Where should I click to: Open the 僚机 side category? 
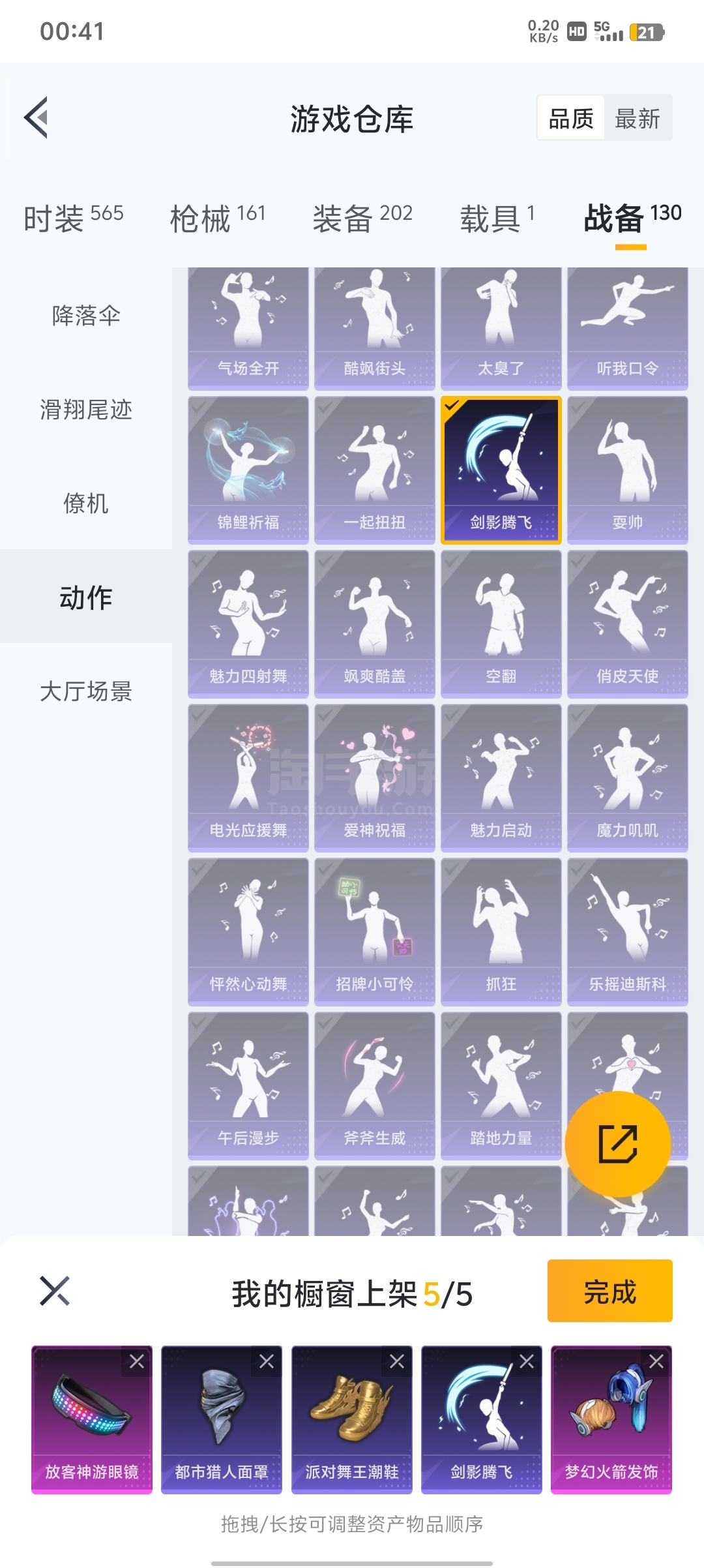[86, 503]
